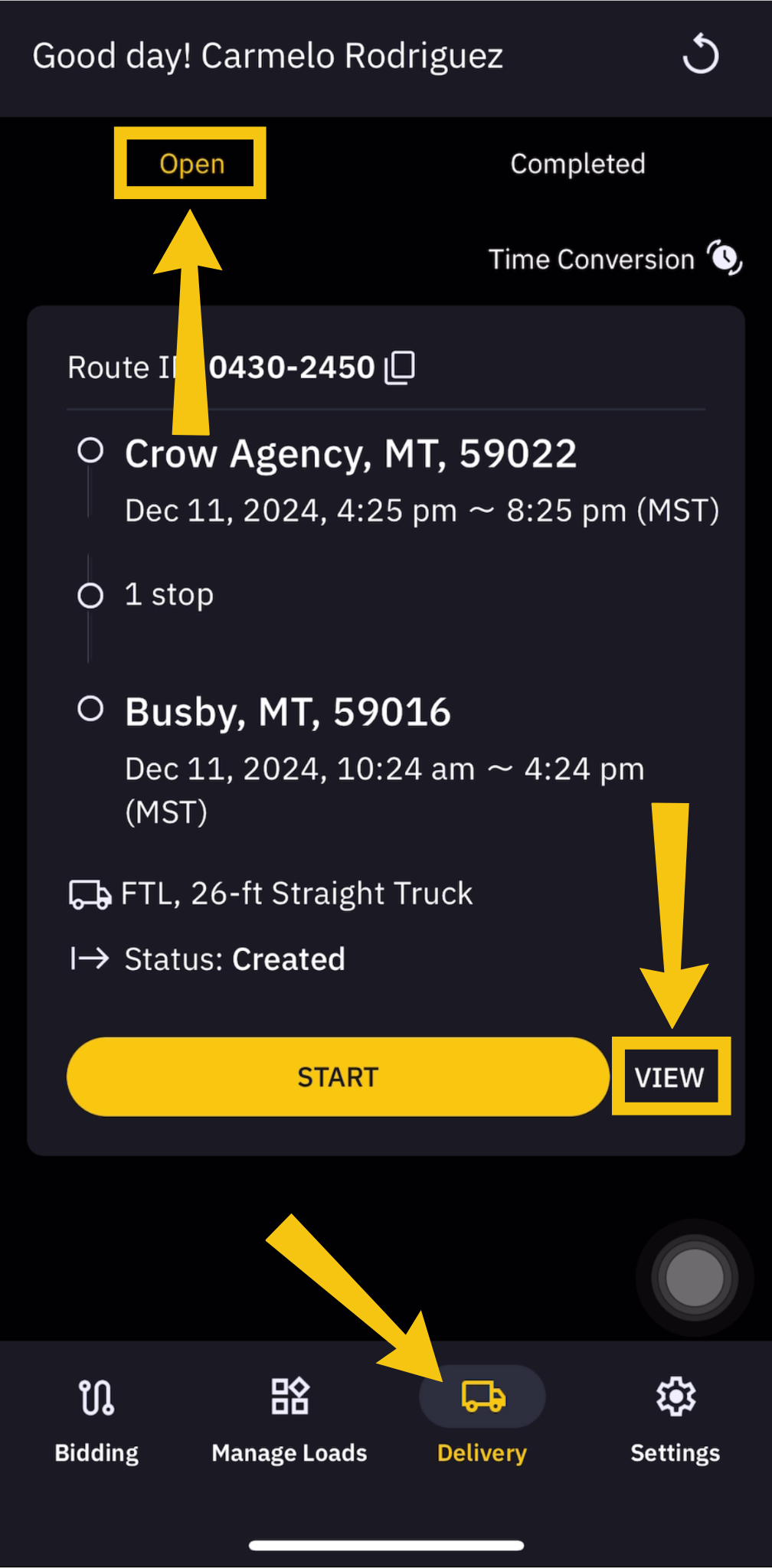Tap the status arrow icon beside Created
The height and width of the screenshot is (1568, 772).
click(90, 958)
